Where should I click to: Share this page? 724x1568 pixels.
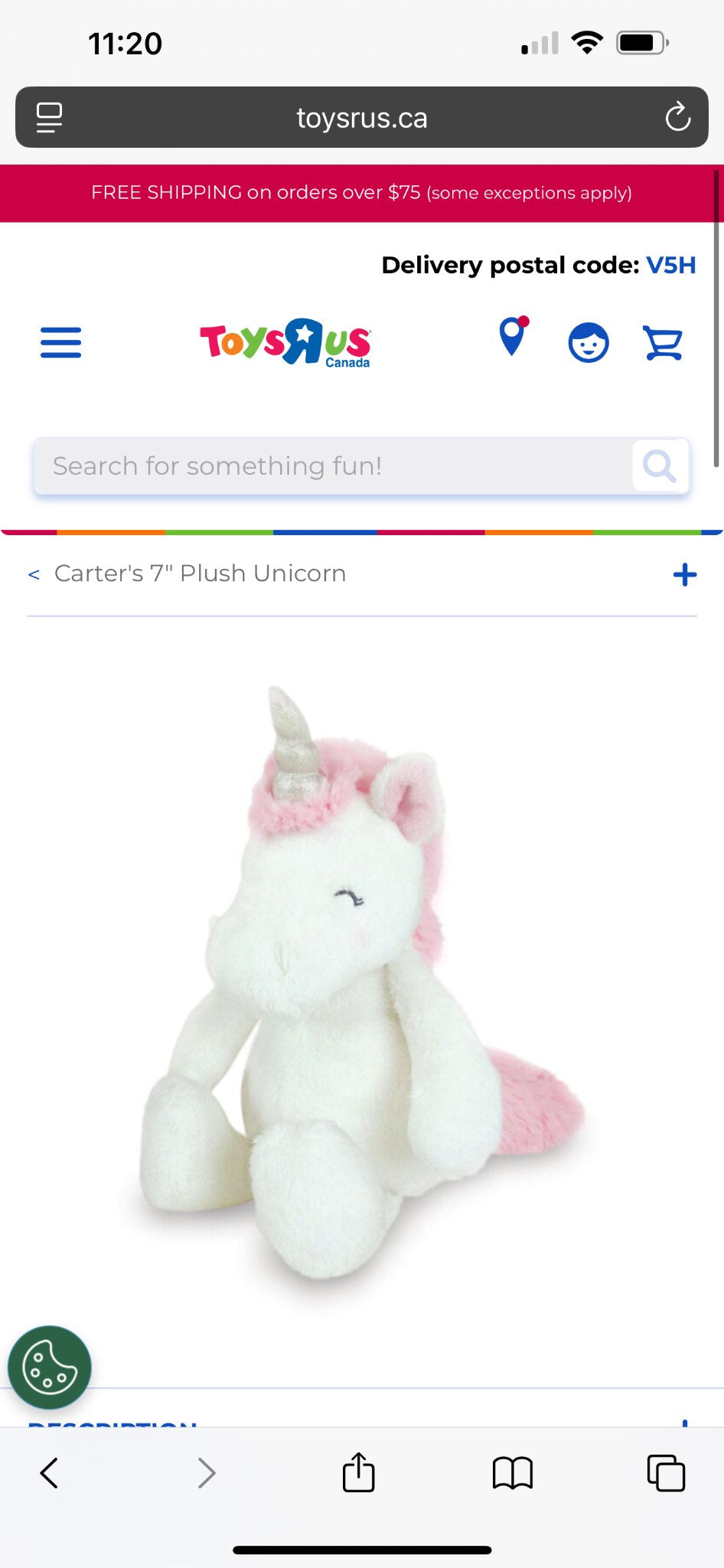click(x=358, y=1472)
